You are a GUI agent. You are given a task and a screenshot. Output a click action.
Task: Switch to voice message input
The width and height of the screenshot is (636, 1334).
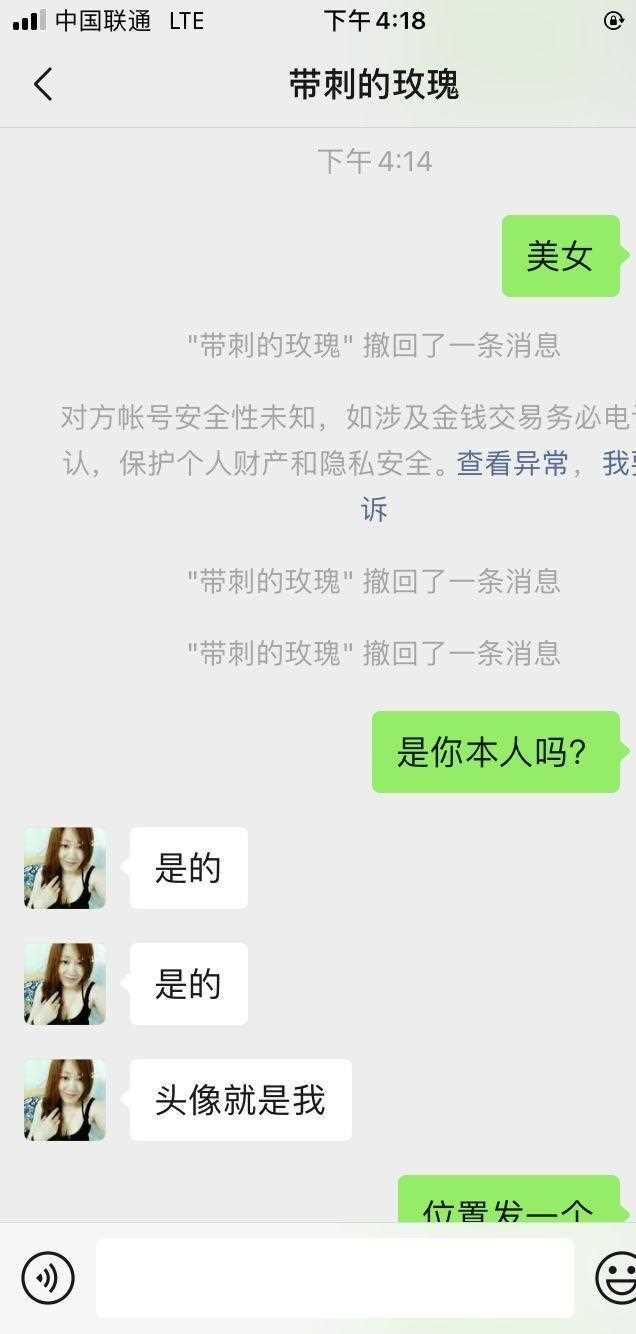tap(47, 1277)
